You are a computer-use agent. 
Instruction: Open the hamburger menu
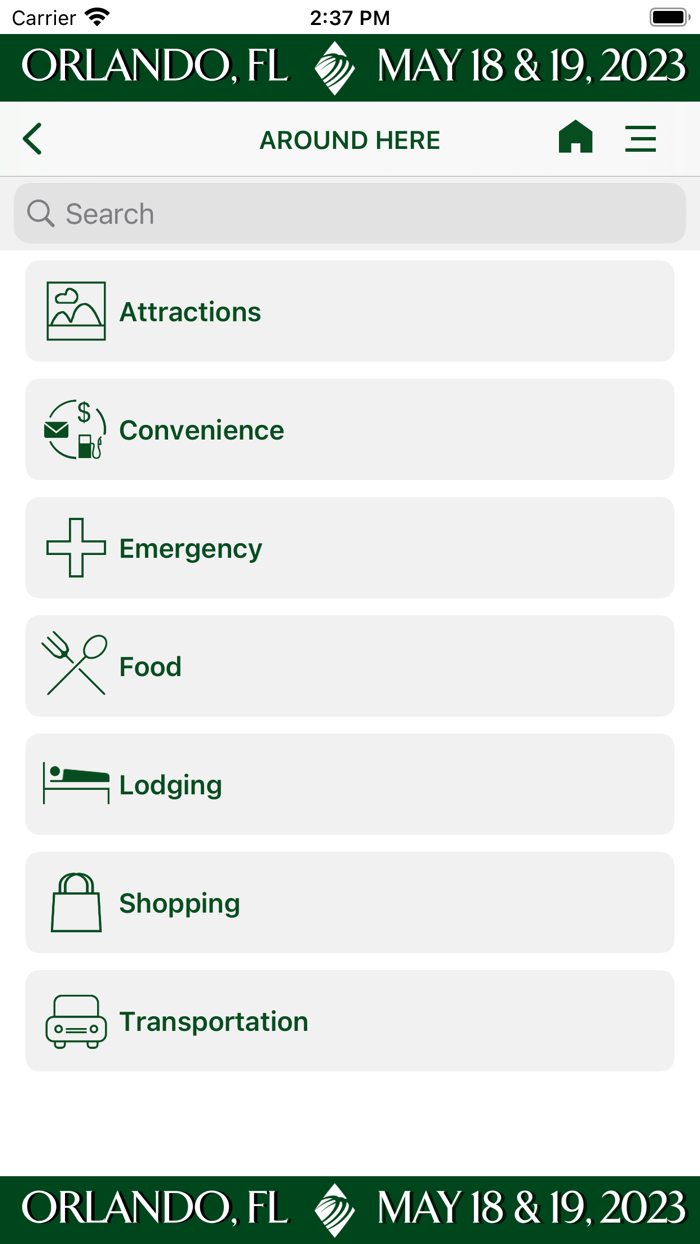pyautogui.click(x=640, y=138)
